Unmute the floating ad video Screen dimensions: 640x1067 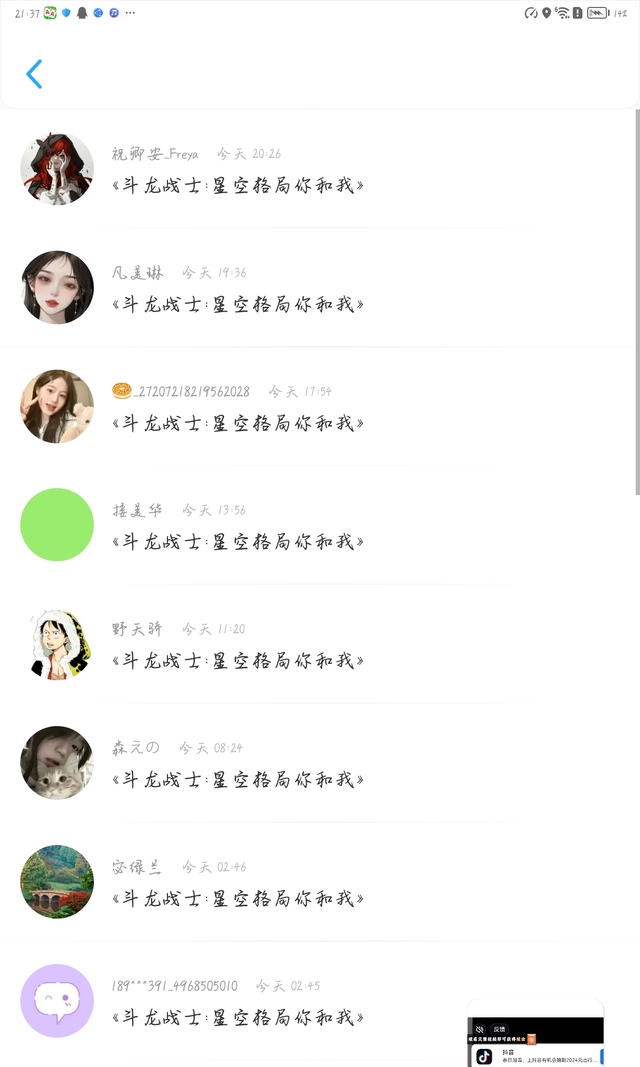click(x=480, y=1029)
